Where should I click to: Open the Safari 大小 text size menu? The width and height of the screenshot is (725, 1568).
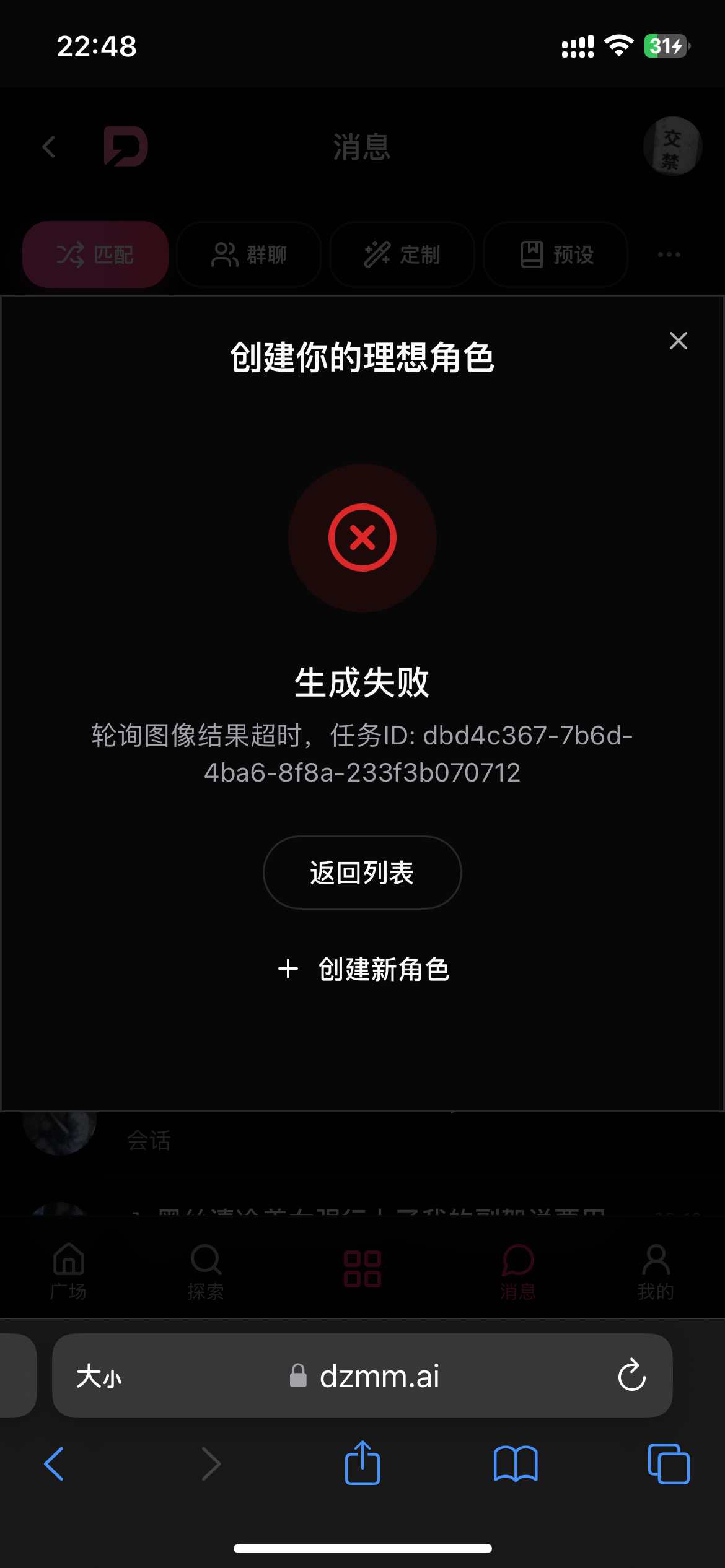99,1377
